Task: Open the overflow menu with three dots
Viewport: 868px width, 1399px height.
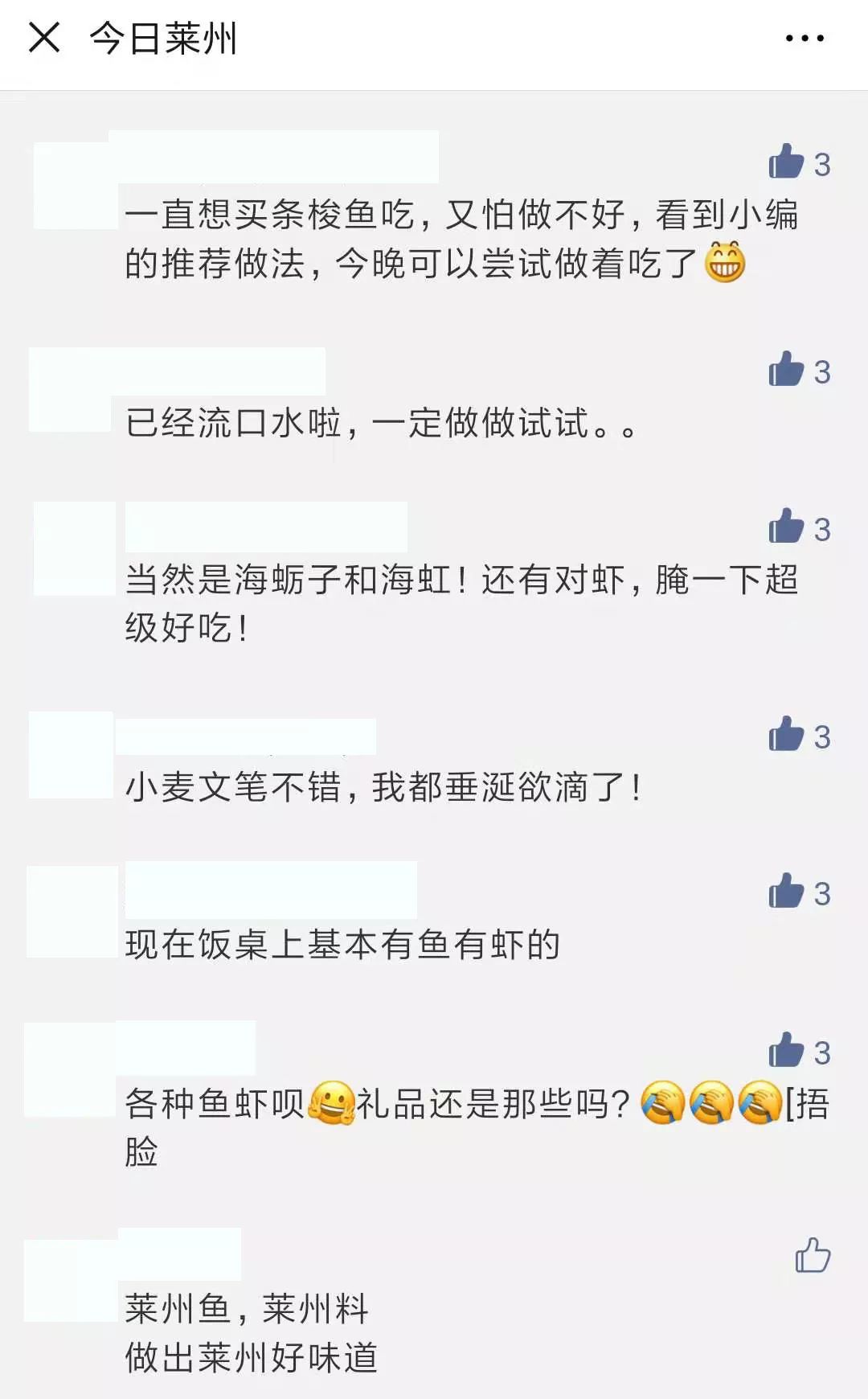Action: [805, 38]
